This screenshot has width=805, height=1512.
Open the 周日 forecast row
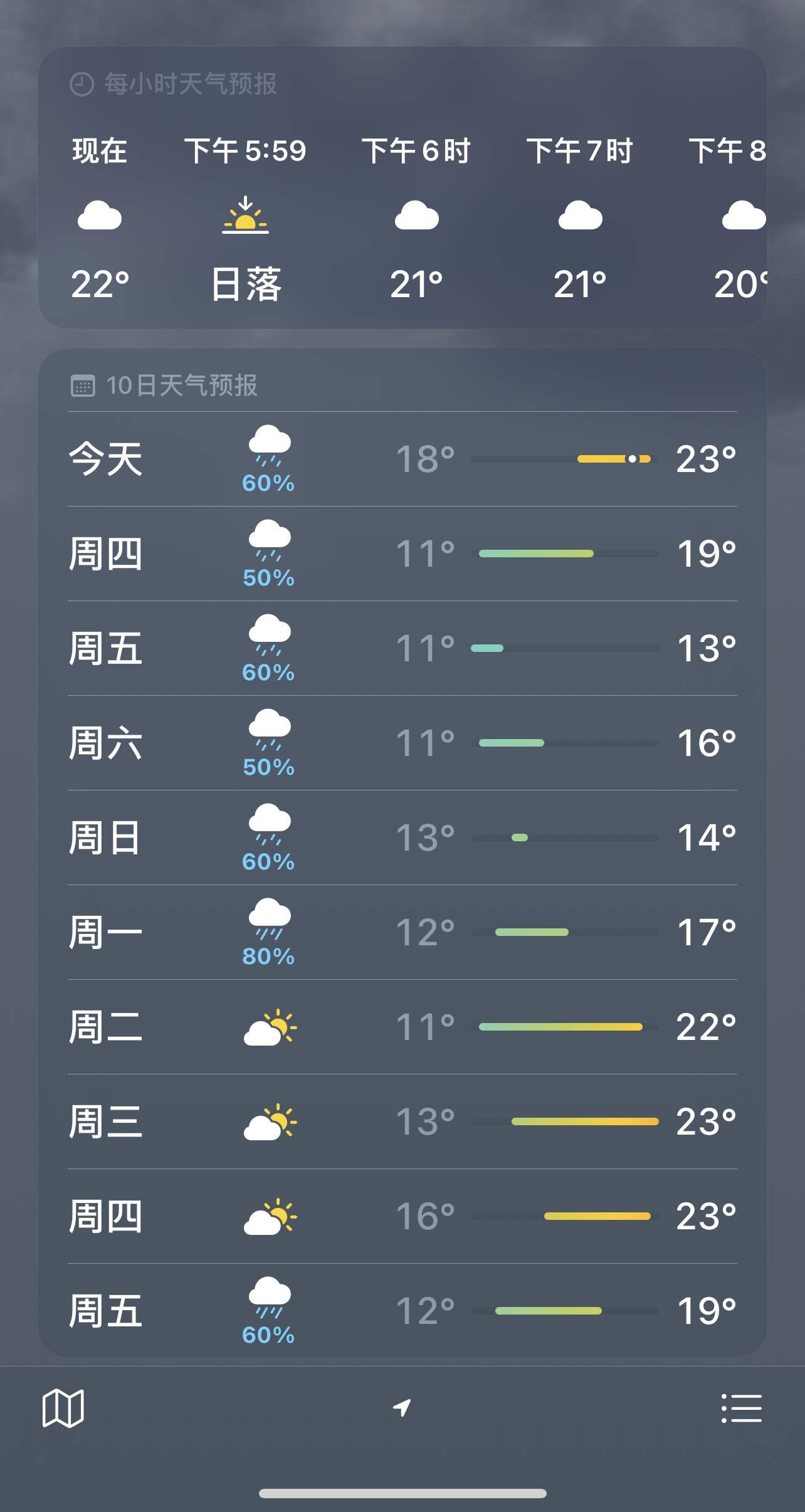coord(402,837)
